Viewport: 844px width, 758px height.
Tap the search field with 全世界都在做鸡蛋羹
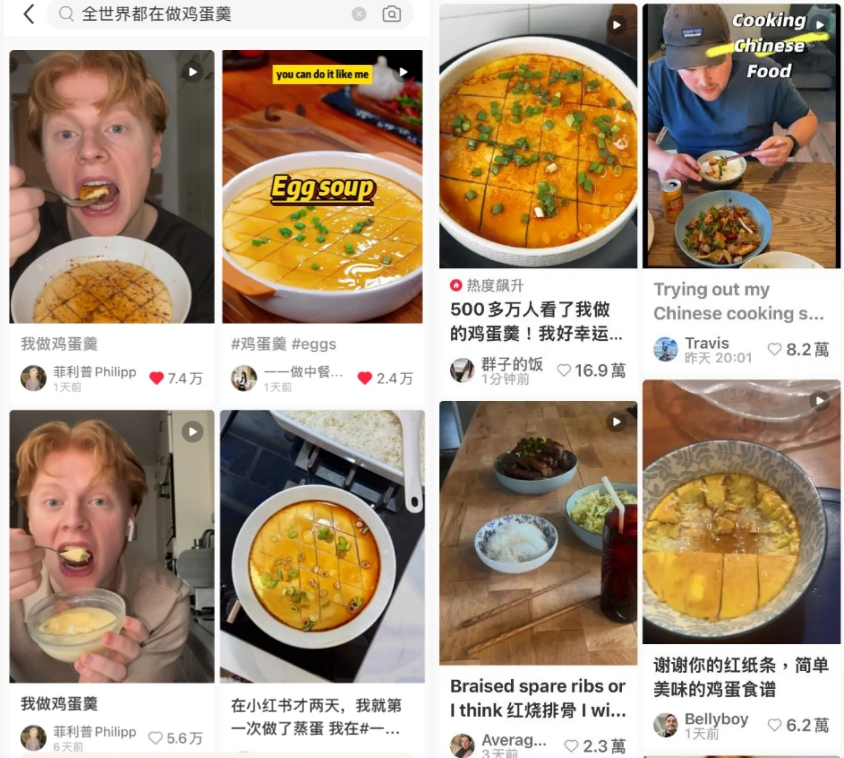200,14
